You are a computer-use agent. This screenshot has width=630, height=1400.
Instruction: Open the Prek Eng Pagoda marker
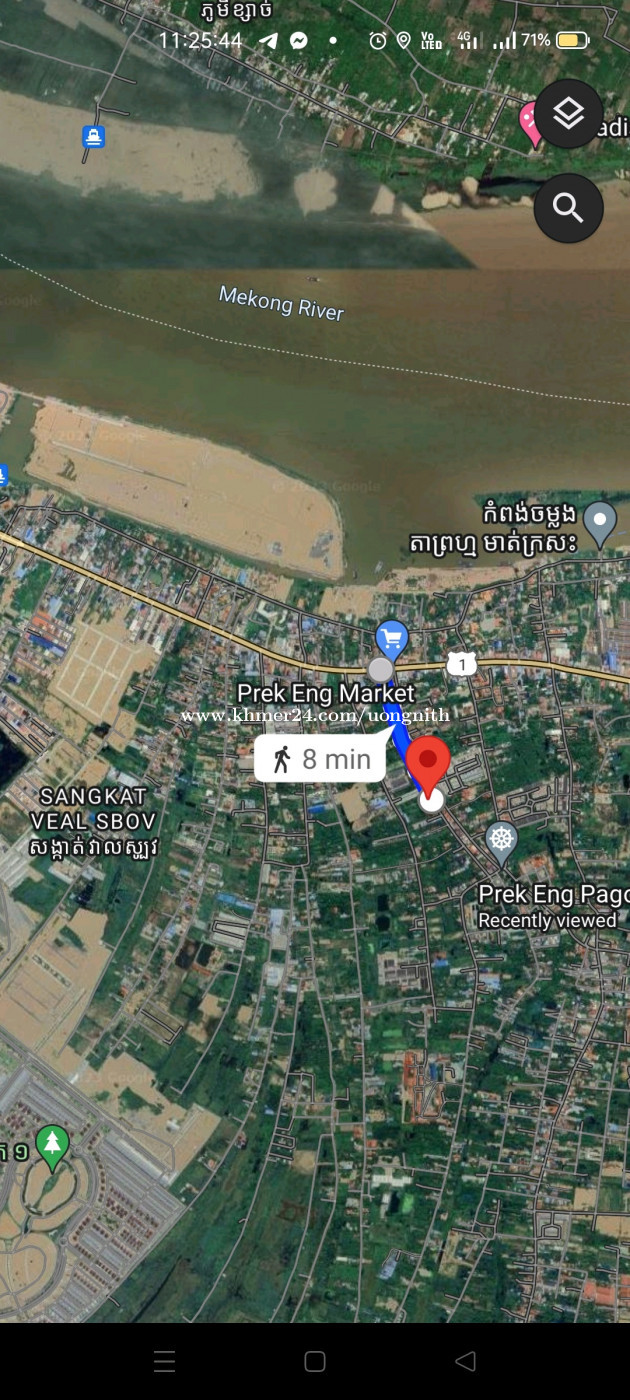click(501, 840)
